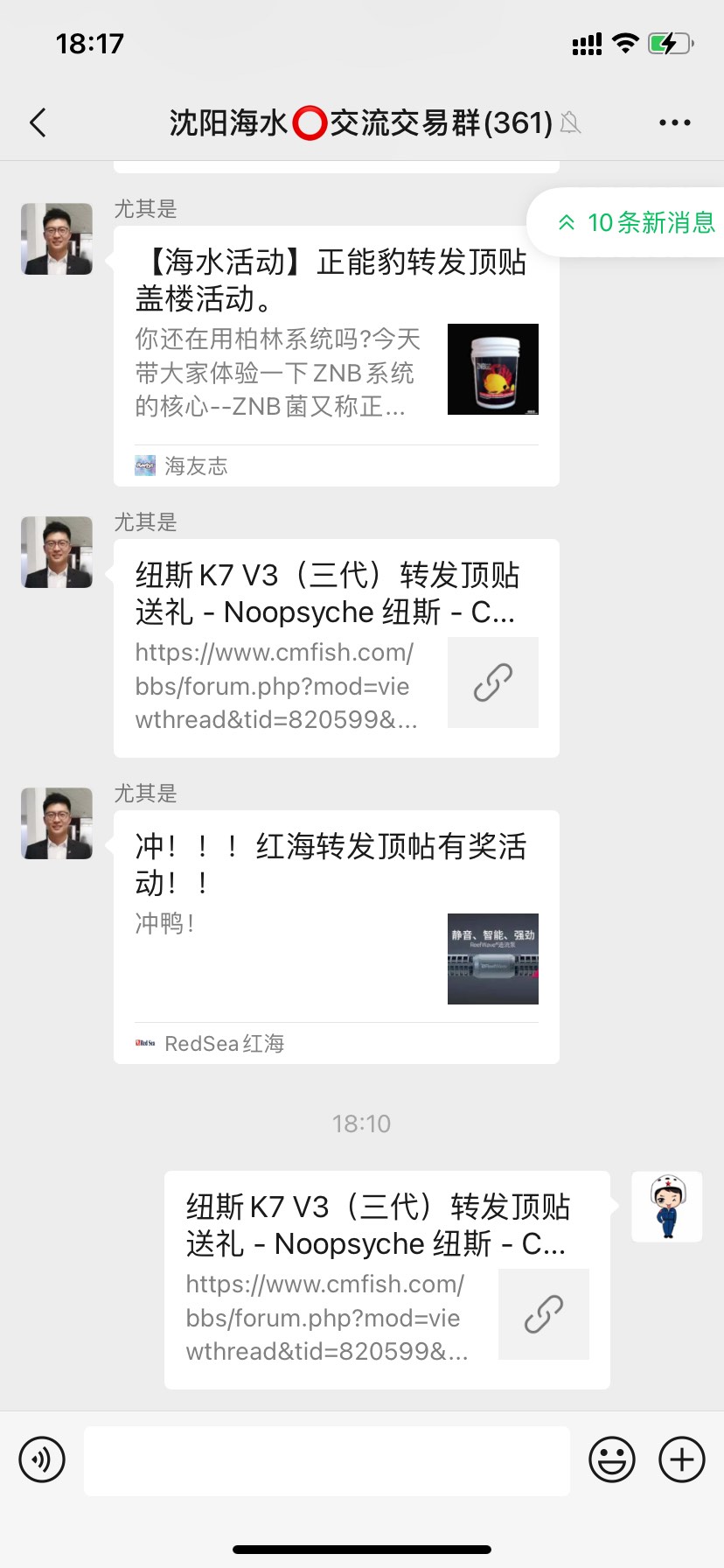Switch to voice message input
724x1568 pixels.
pyautogui.click(x=42, y=1459)
